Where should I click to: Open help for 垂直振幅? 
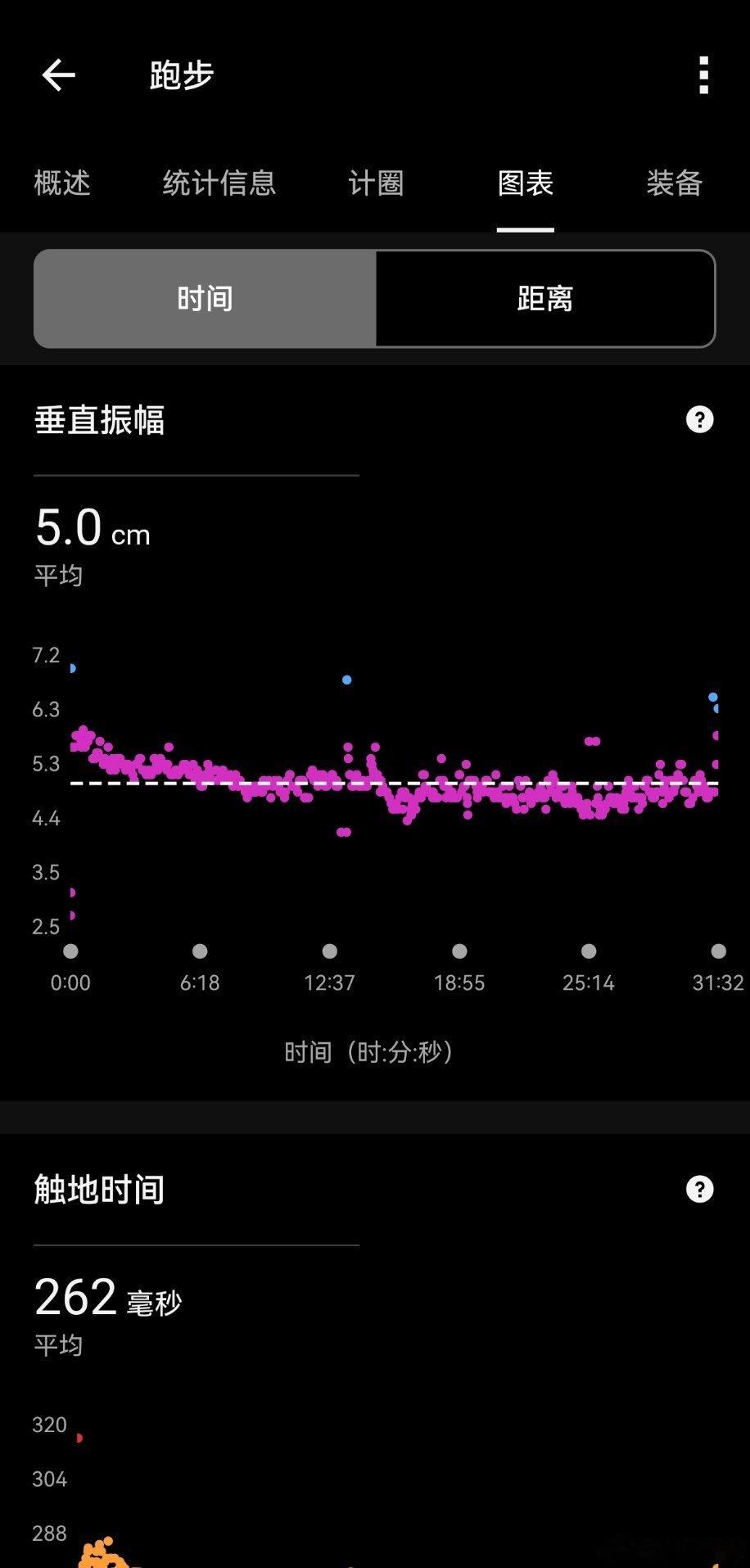click(x=699, y=420)
